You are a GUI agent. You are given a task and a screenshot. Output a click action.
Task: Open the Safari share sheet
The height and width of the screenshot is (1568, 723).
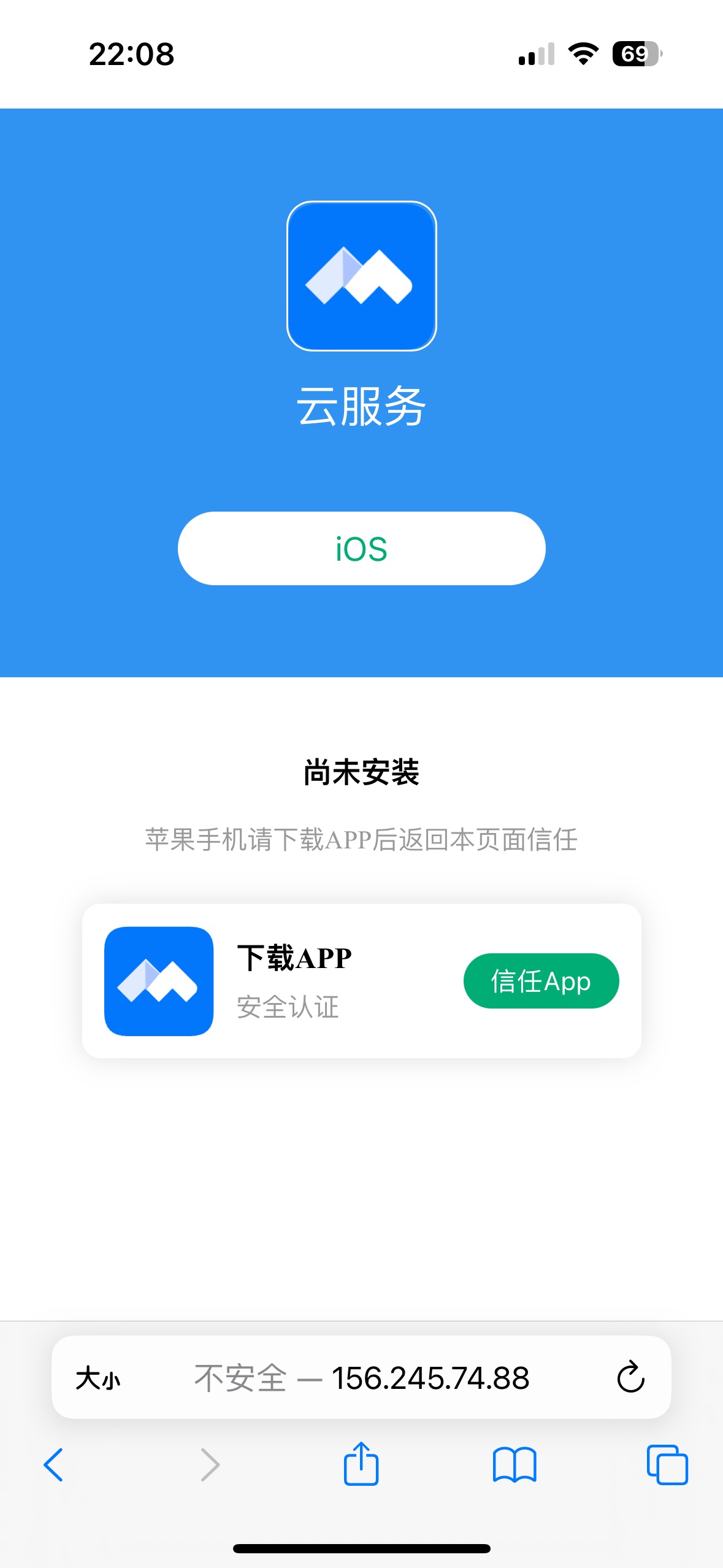coord(361,1463)
